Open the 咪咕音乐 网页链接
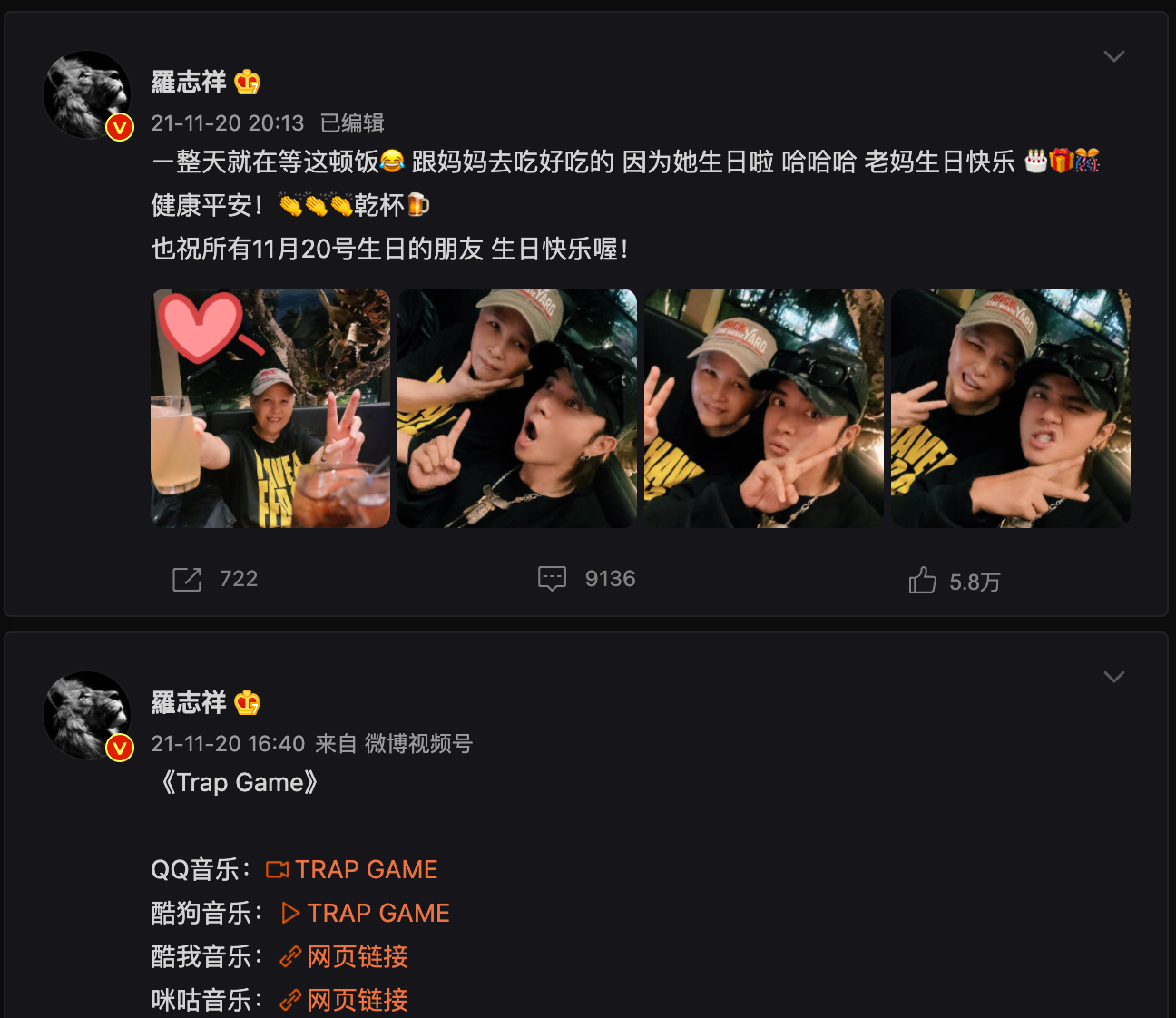 [x=345, y=1000]
